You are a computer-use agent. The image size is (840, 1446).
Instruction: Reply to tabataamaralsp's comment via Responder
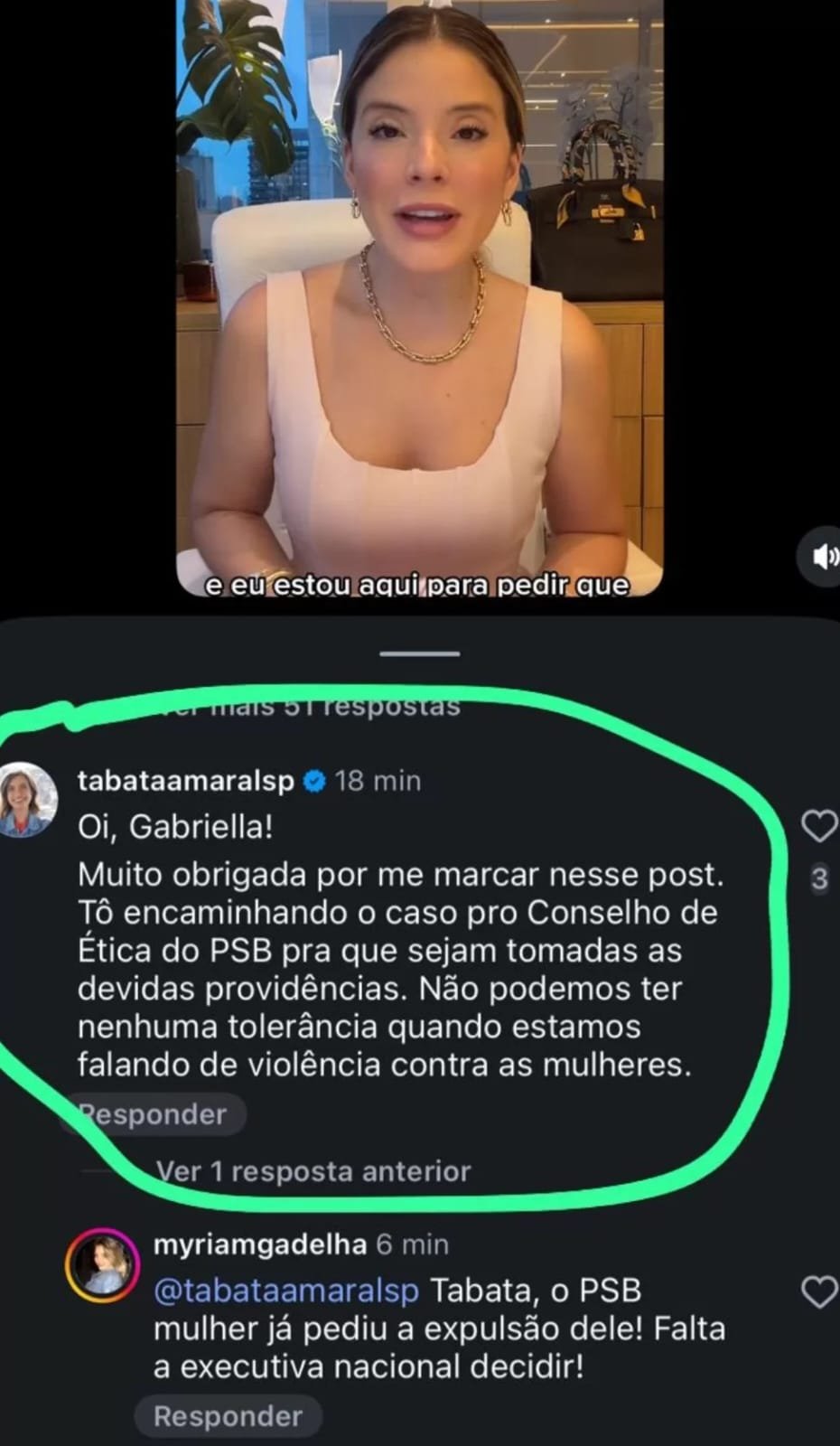click(x=154, y=1114)
